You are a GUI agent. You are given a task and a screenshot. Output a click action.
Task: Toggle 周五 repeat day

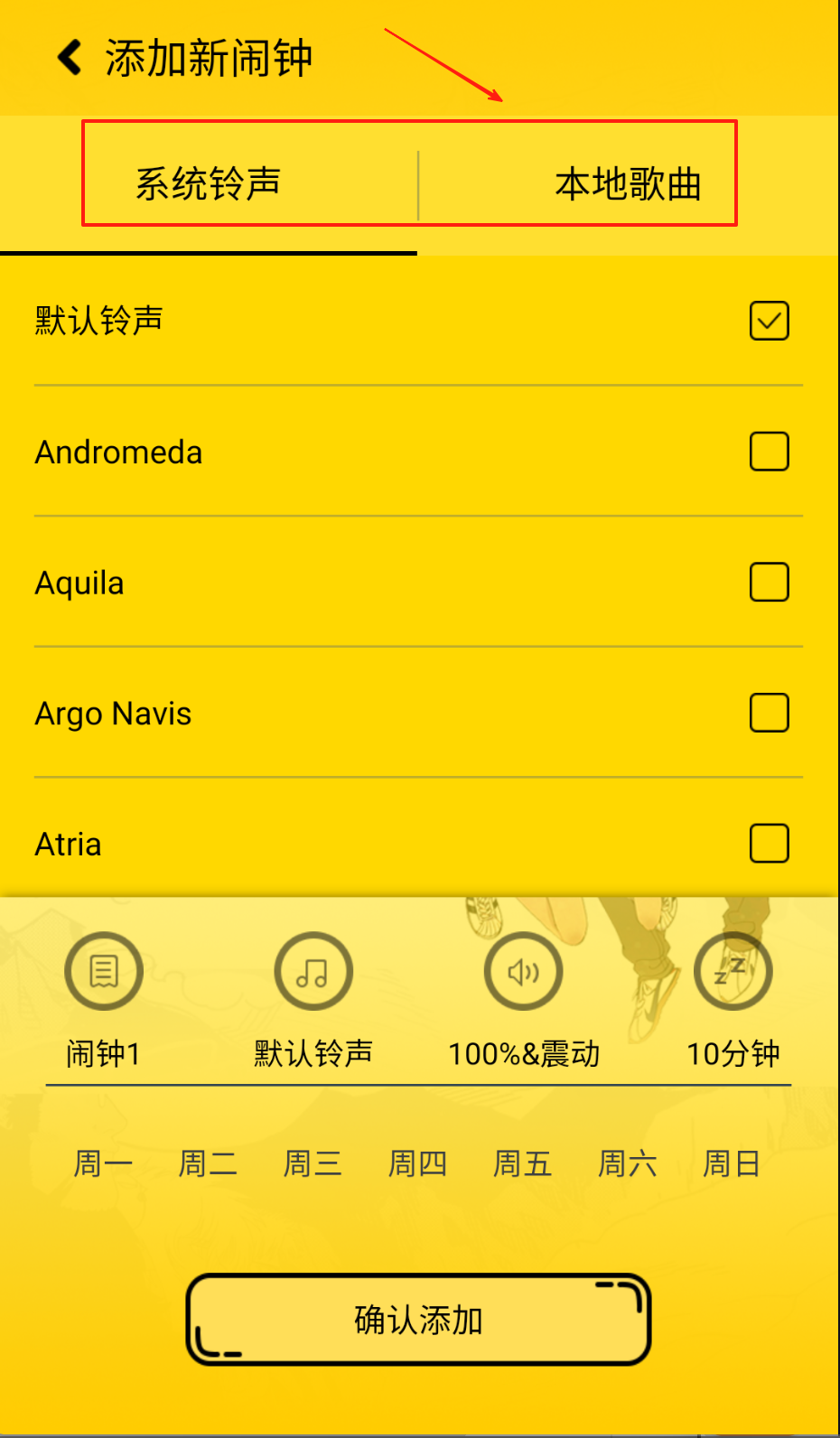click(x=522, y=1163)
